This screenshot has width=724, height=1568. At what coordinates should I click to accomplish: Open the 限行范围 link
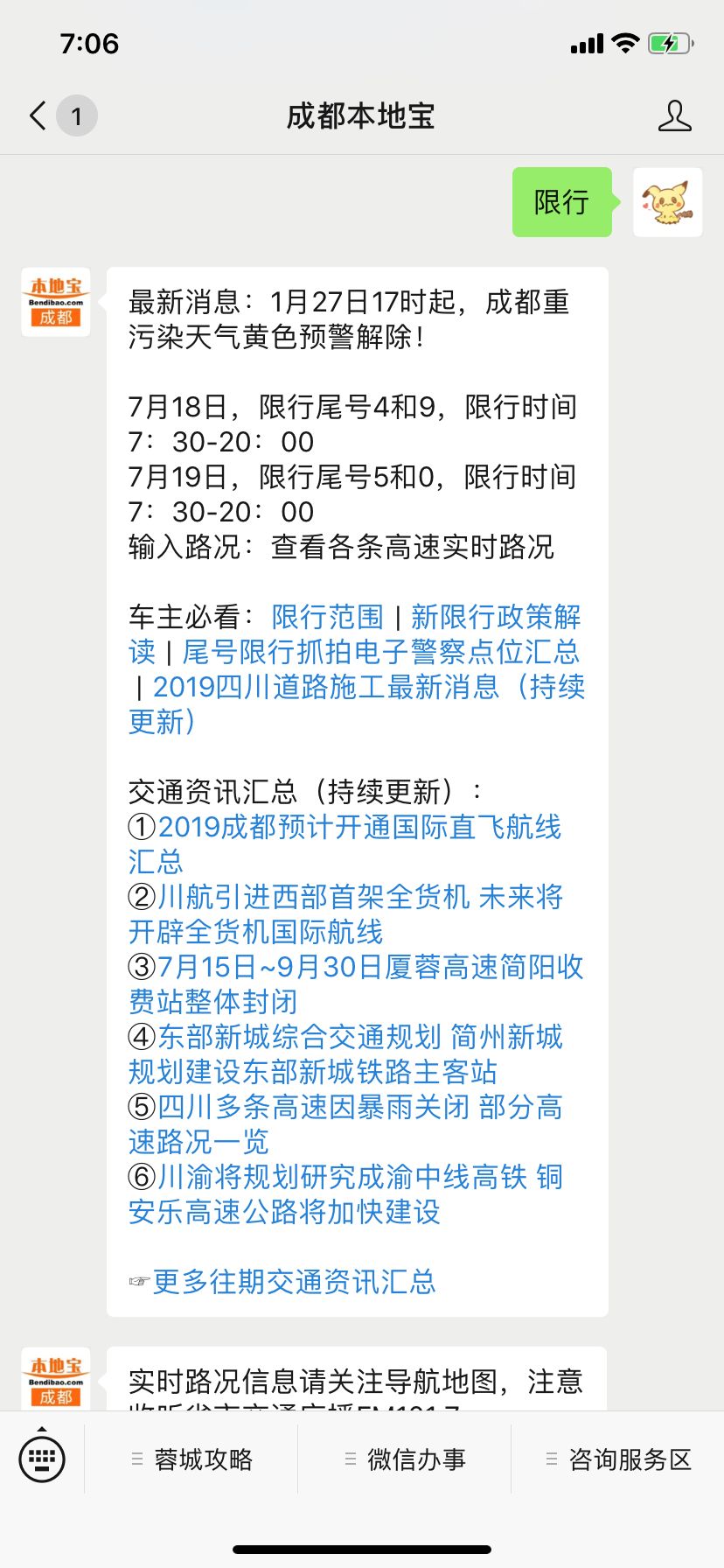[329, 618]
